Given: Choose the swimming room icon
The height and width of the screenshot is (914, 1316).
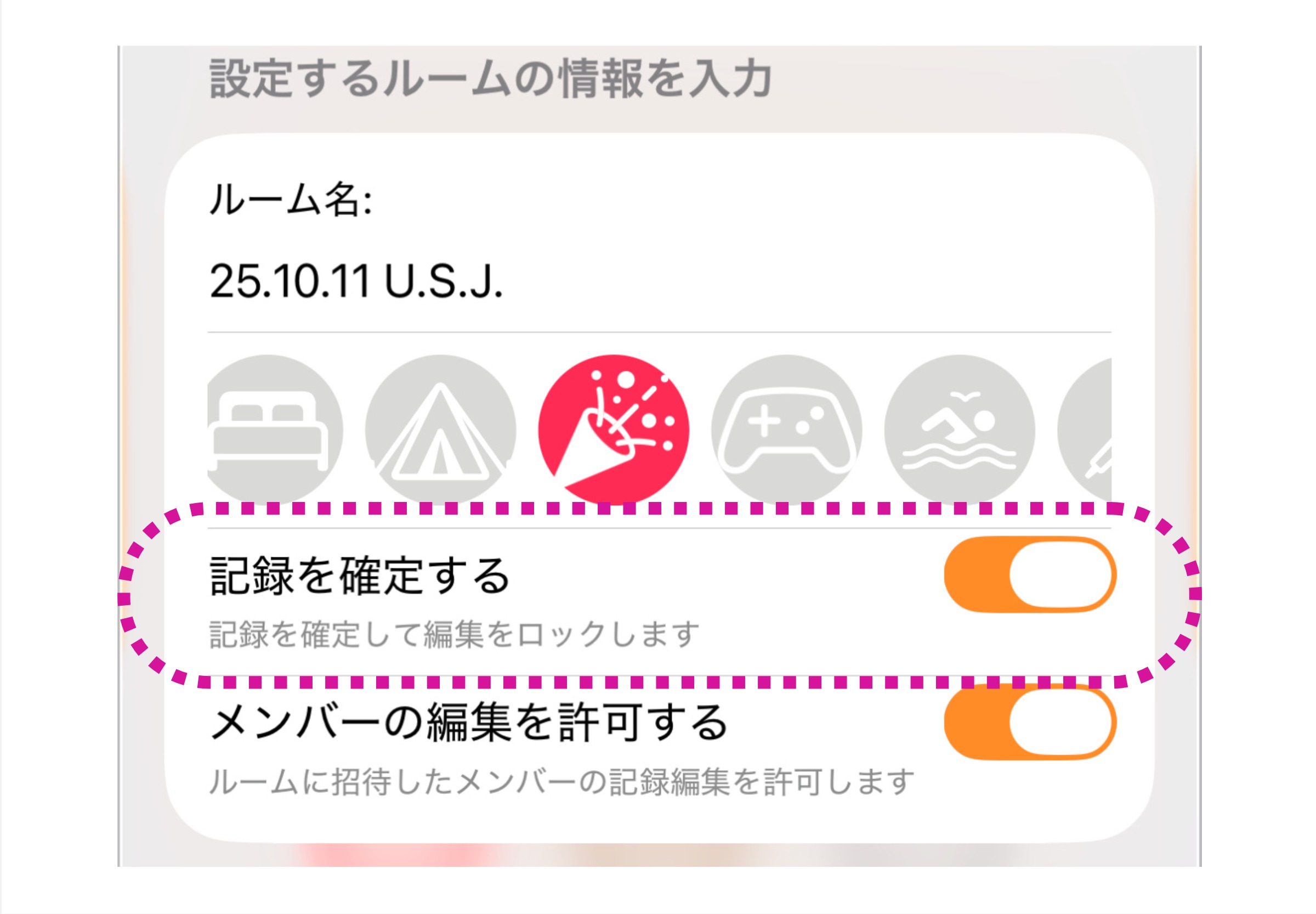Looking at the screenshot, I should point(960,430).
